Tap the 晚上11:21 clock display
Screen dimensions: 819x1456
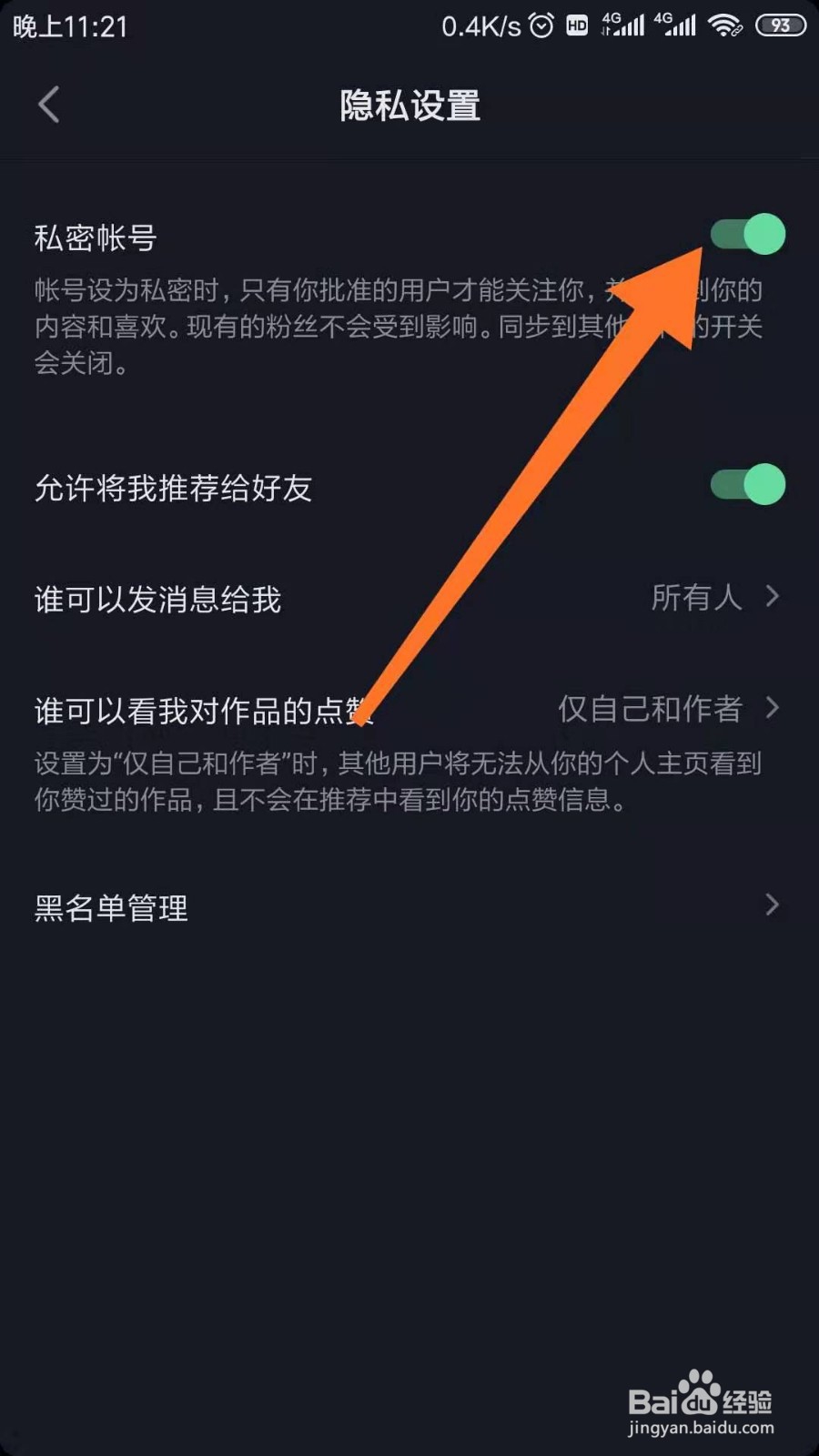coord(70,26)
